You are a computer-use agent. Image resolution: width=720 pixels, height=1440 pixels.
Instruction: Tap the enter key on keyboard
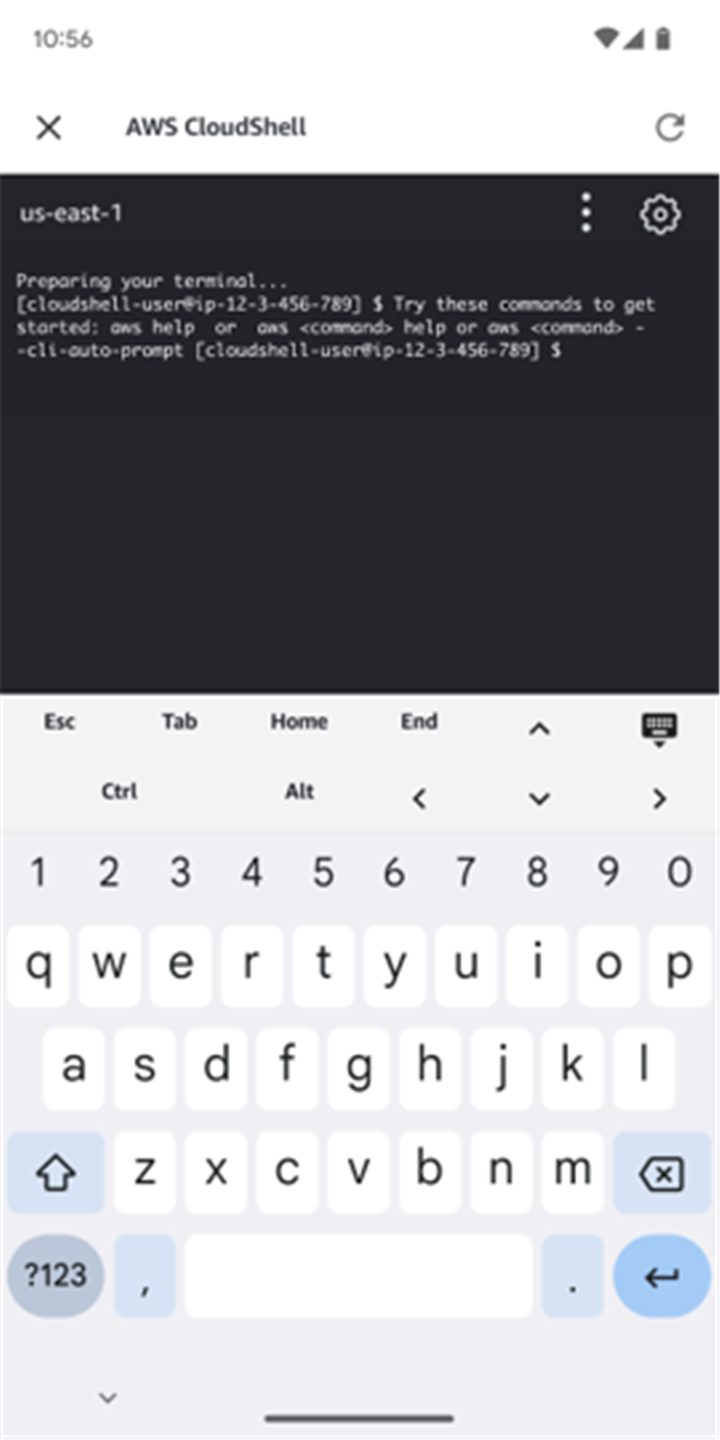point(661,1276)
